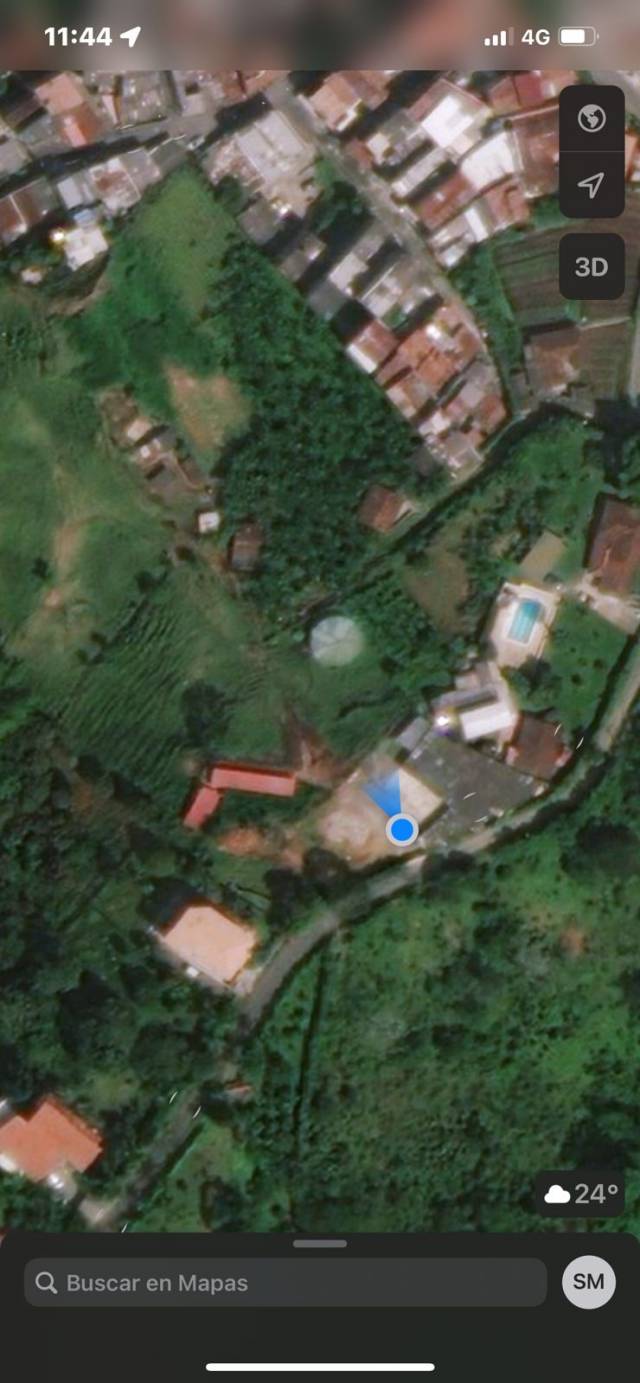
Task: Open the SM profile avatar
Action: point(589,1282)
